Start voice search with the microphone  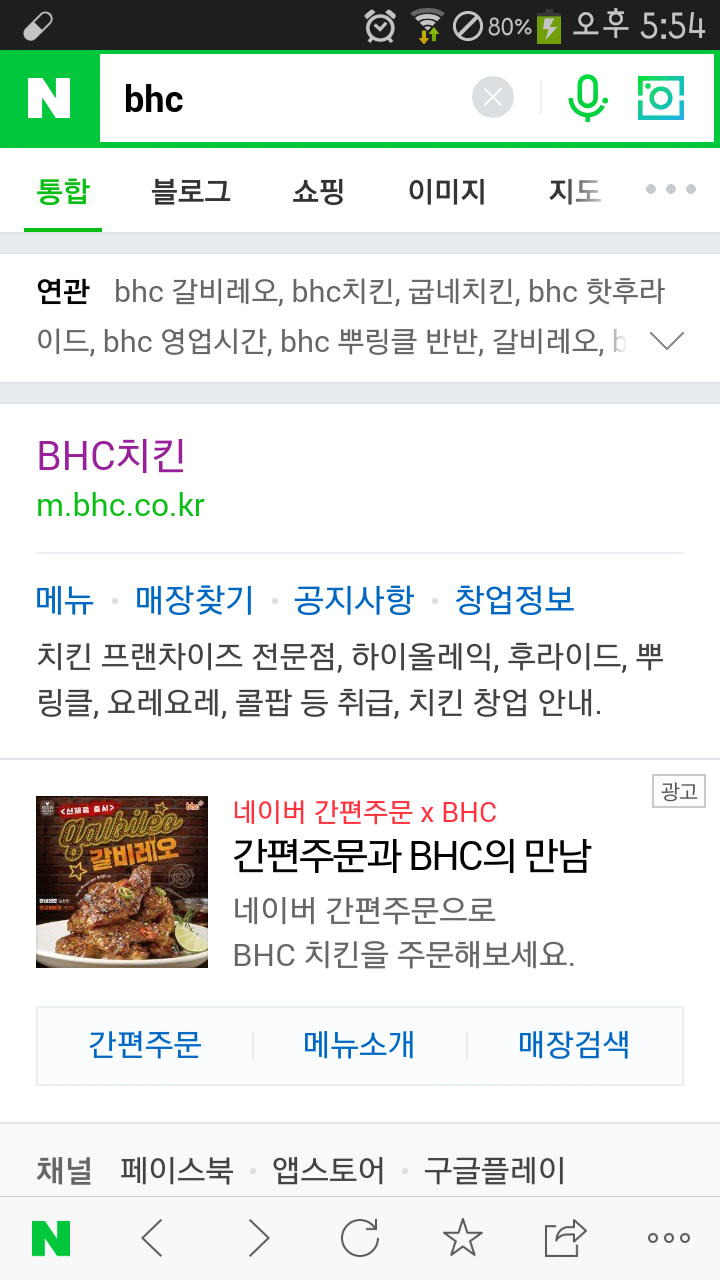pos(588,98)
